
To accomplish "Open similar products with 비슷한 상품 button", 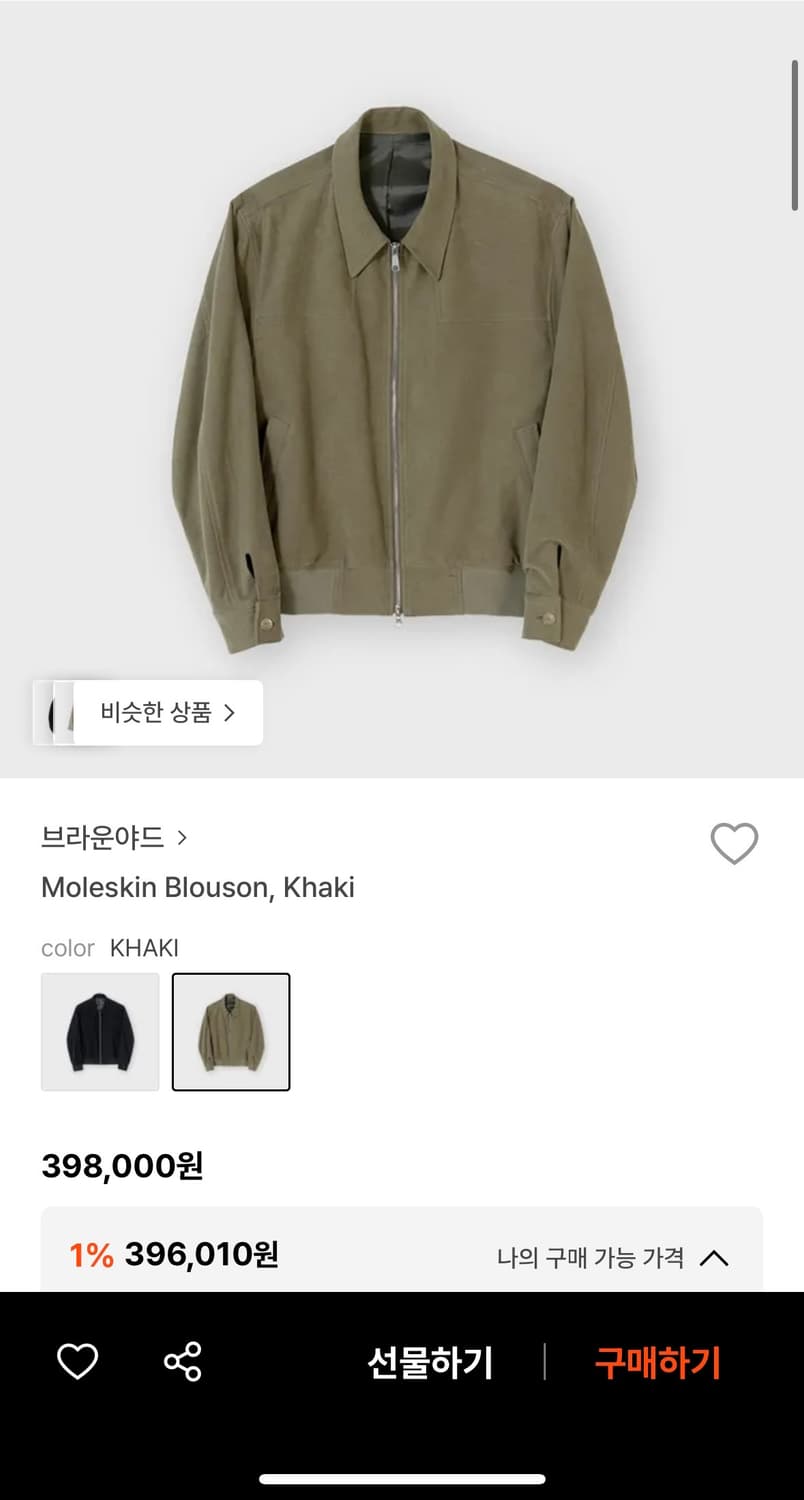I will (x=160, y=713).
